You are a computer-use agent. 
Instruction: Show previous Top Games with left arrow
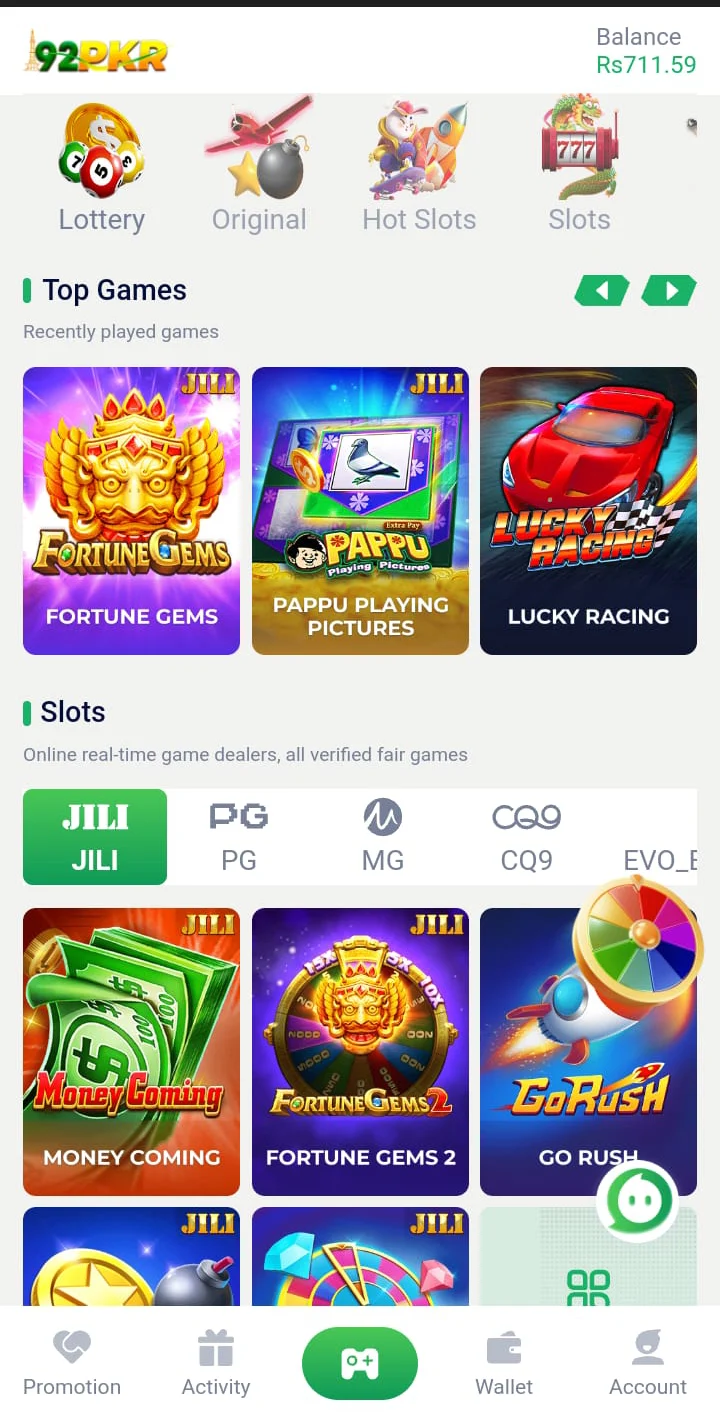(x=602, y=291)
